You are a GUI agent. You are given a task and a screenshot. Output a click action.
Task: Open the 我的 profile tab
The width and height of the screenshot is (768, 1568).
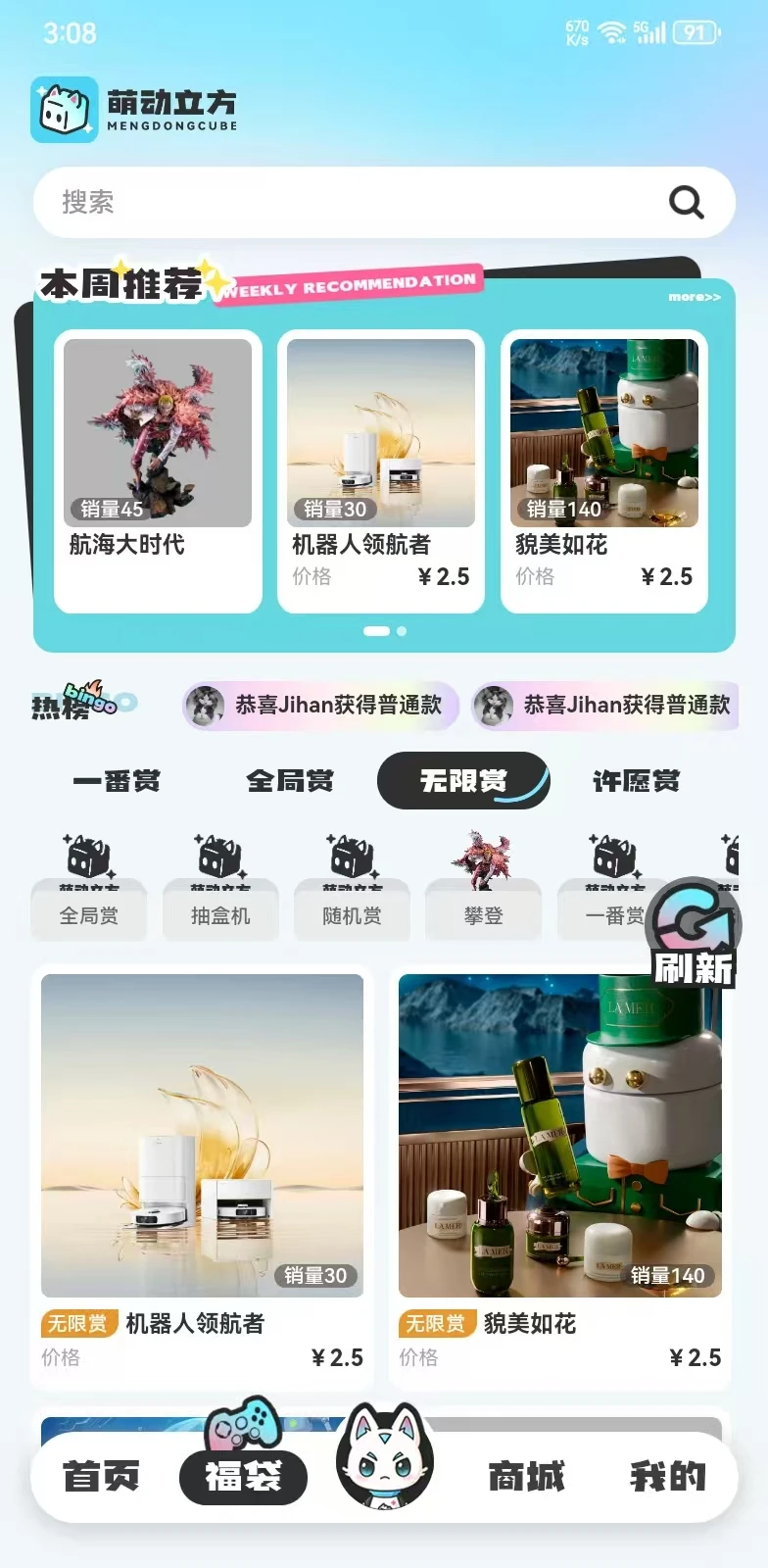pyautogui.click(x=667, y=1476)
